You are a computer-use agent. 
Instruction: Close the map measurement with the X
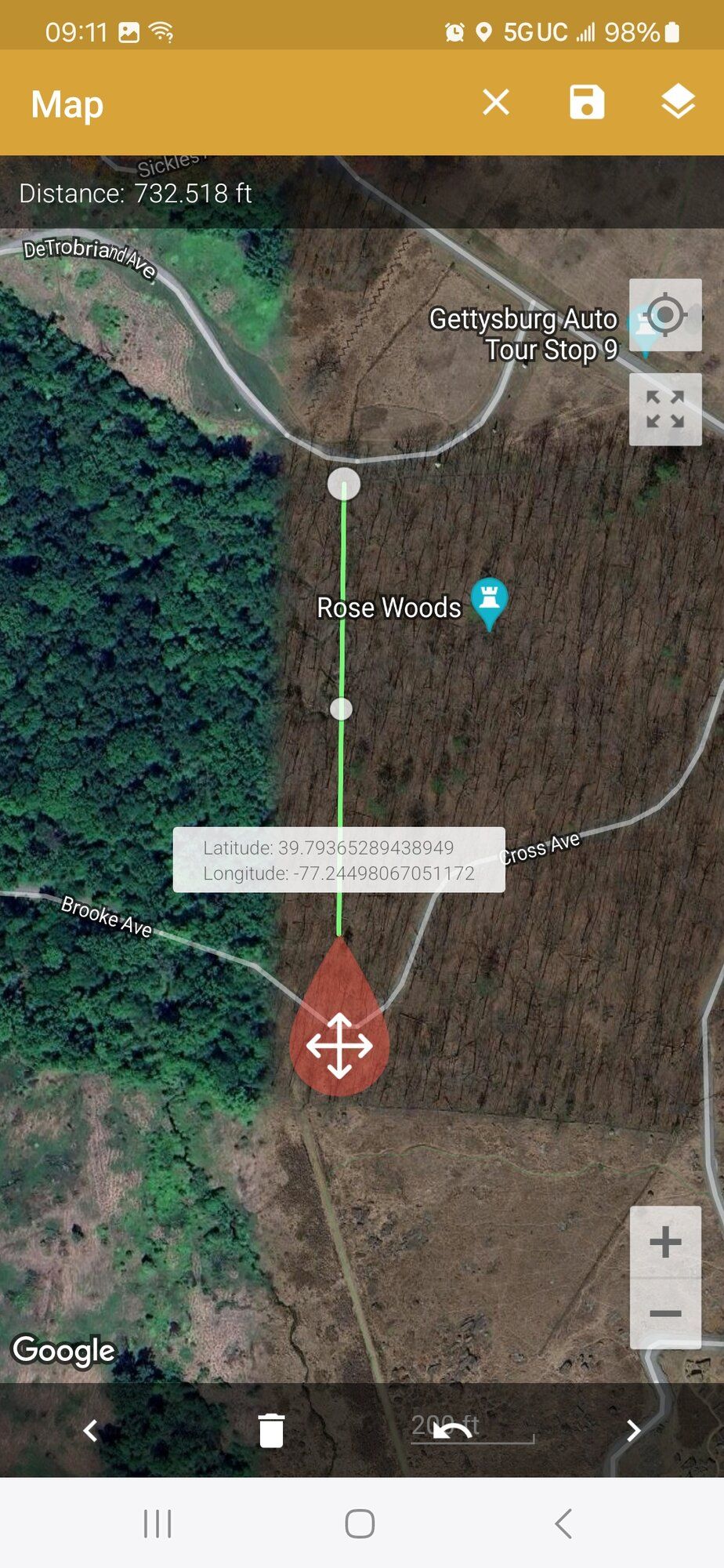pos(496,103)
